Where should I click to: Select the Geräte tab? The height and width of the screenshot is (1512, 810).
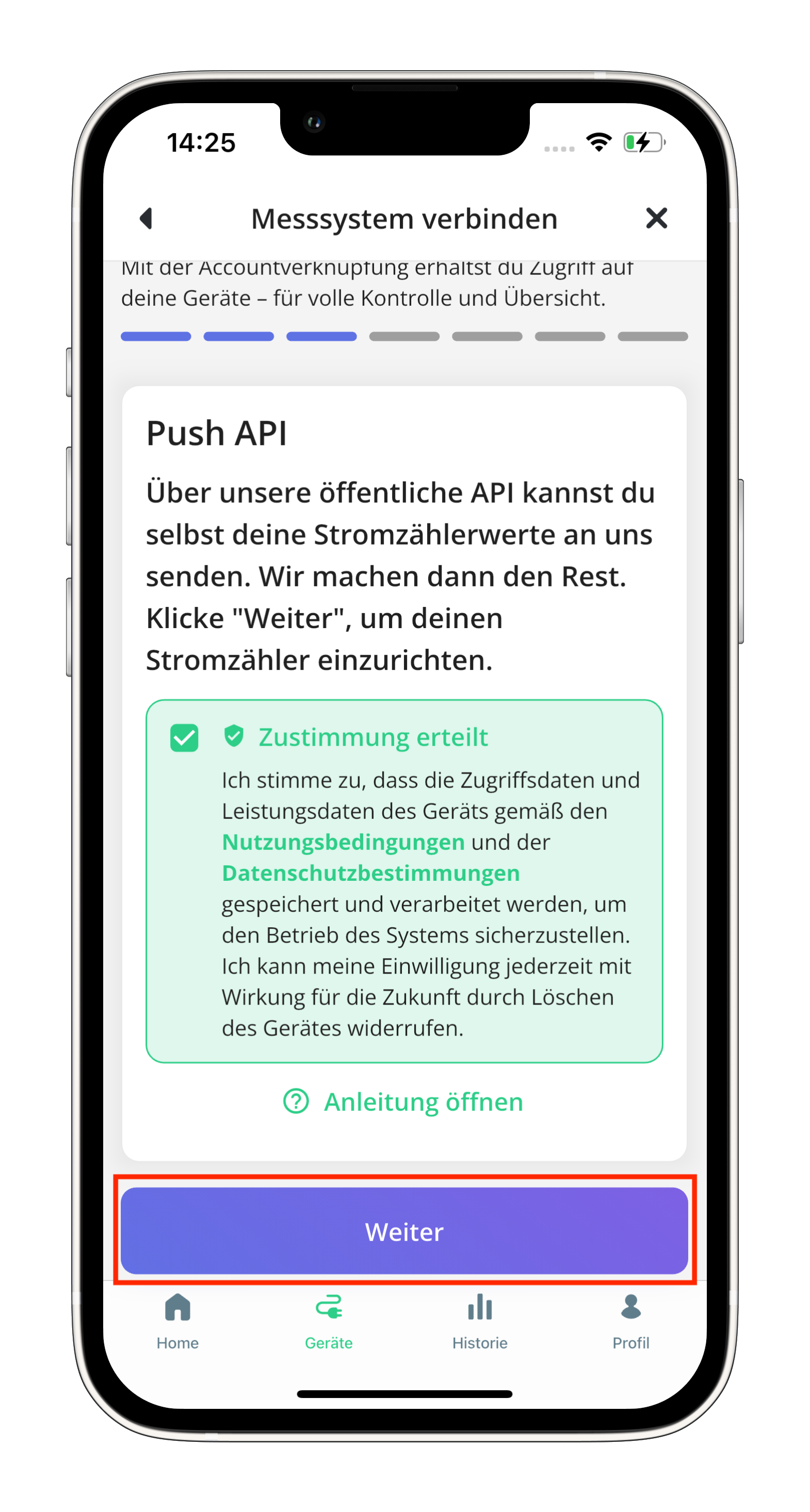pos(329,1320)
